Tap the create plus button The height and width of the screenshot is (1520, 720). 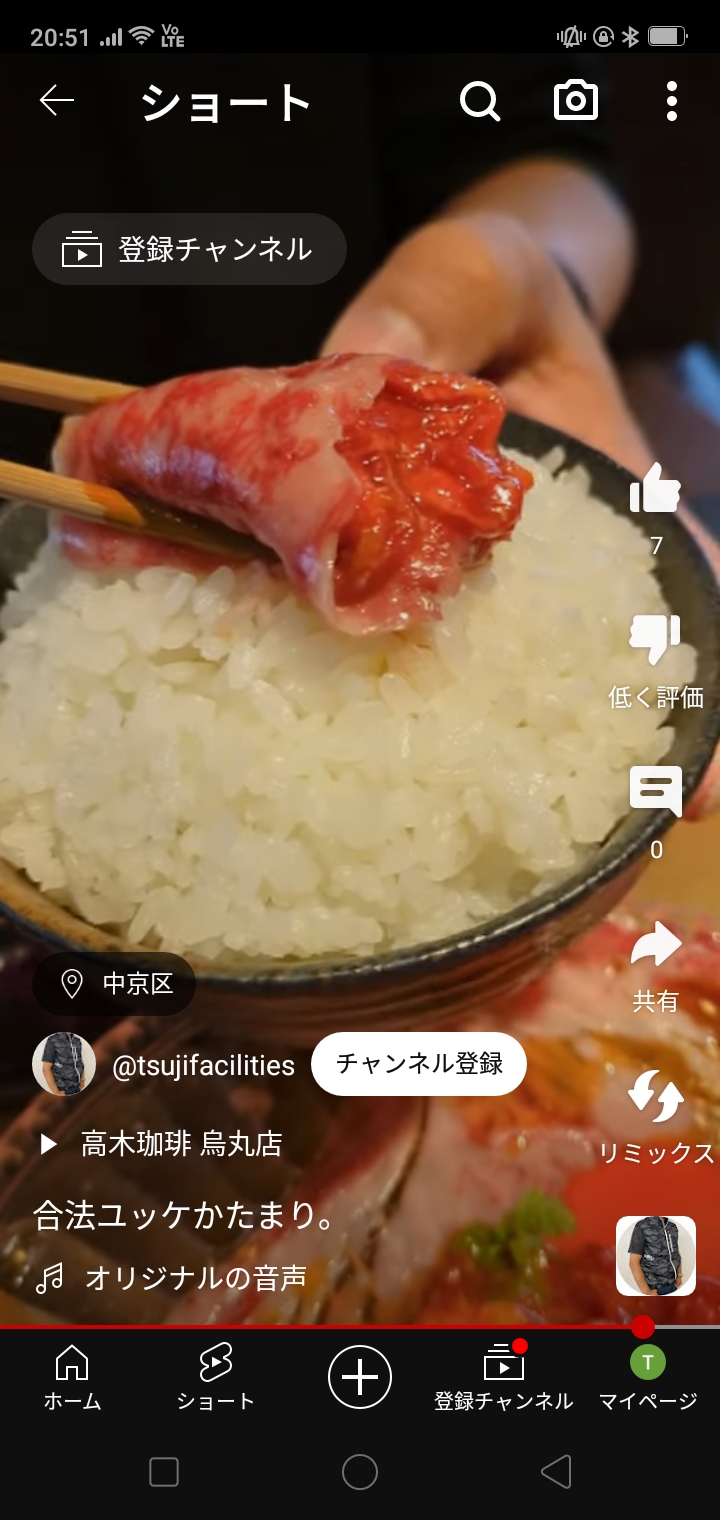pos(360,1377)
